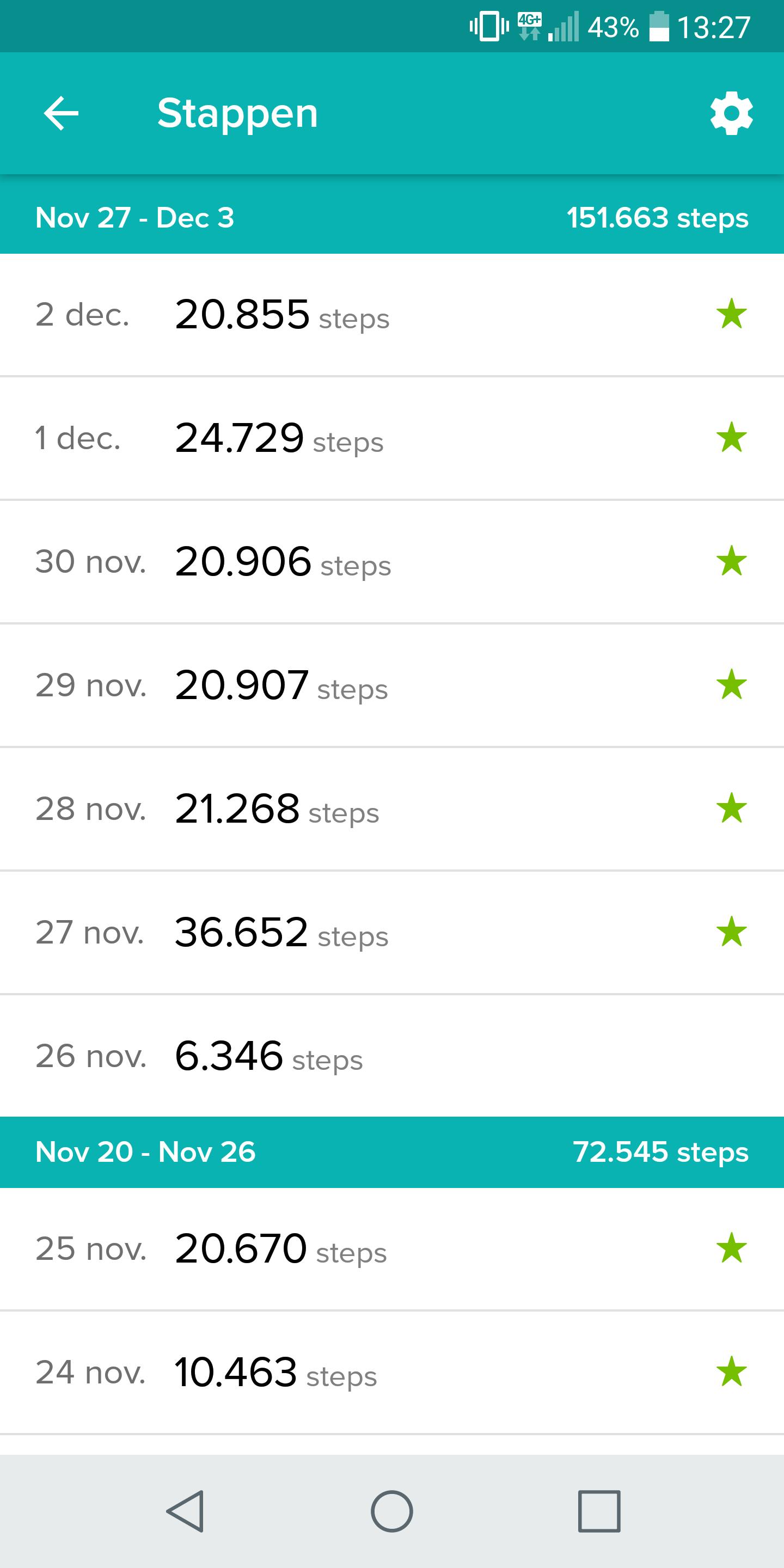The width and height of the screenshot is (784, 1568).
Task: Go back using the app bar arrow
Action: 61,113
